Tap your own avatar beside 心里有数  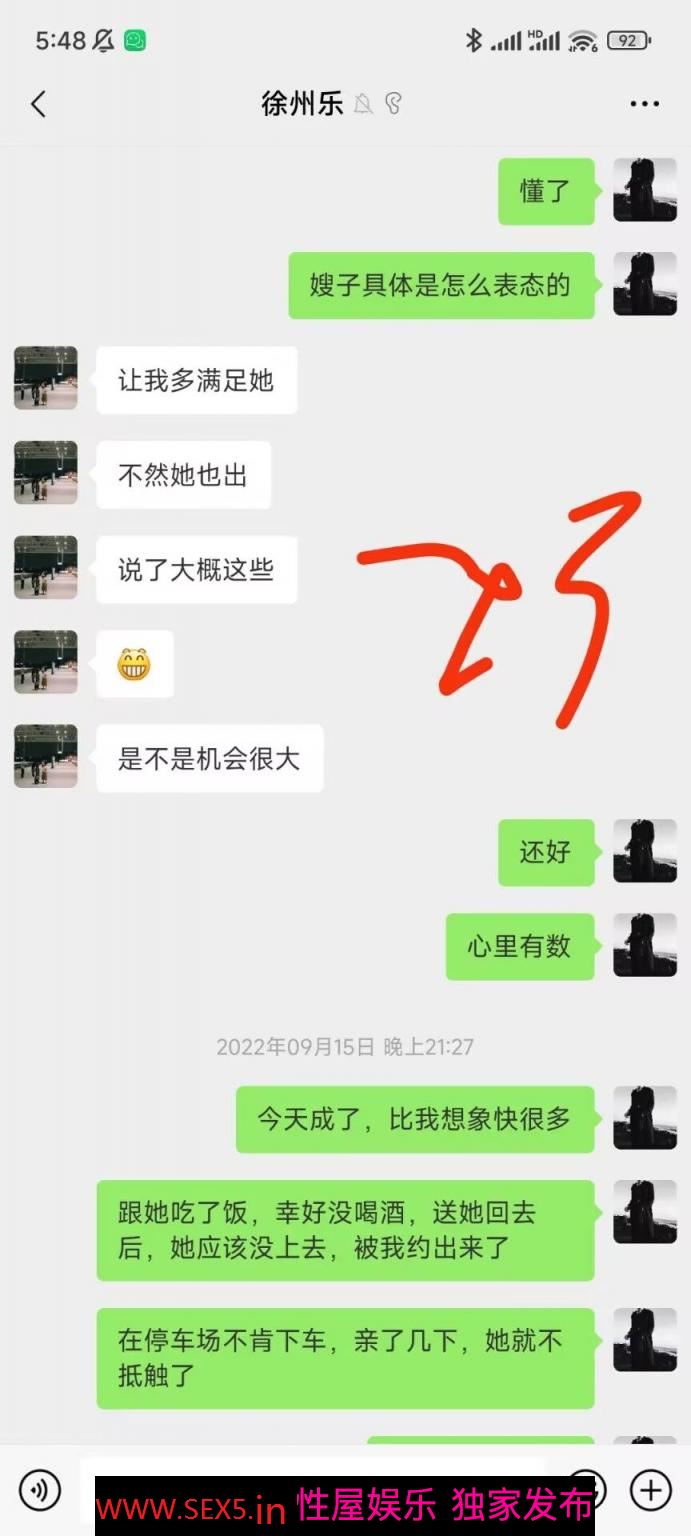(644, 945)
